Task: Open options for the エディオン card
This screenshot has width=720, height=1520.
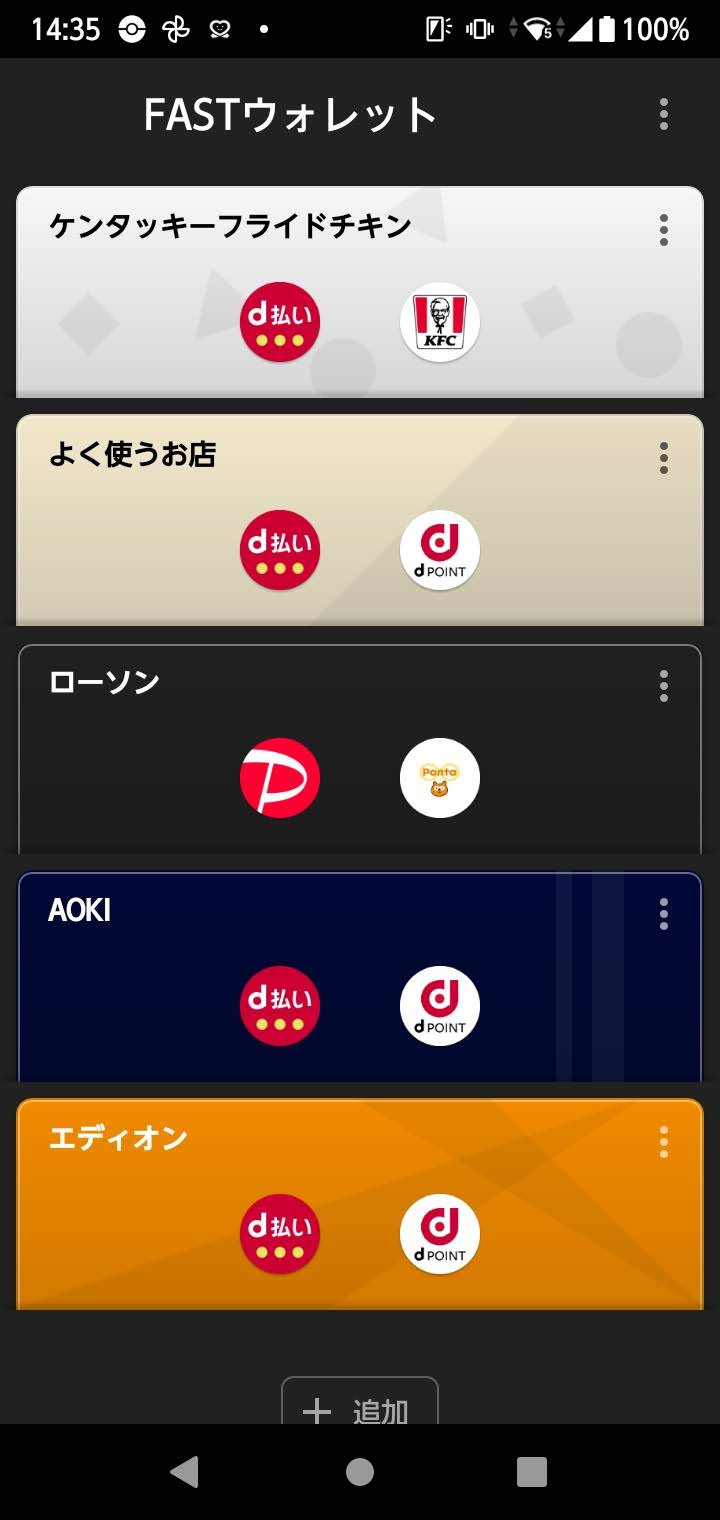Action: 663,1142
